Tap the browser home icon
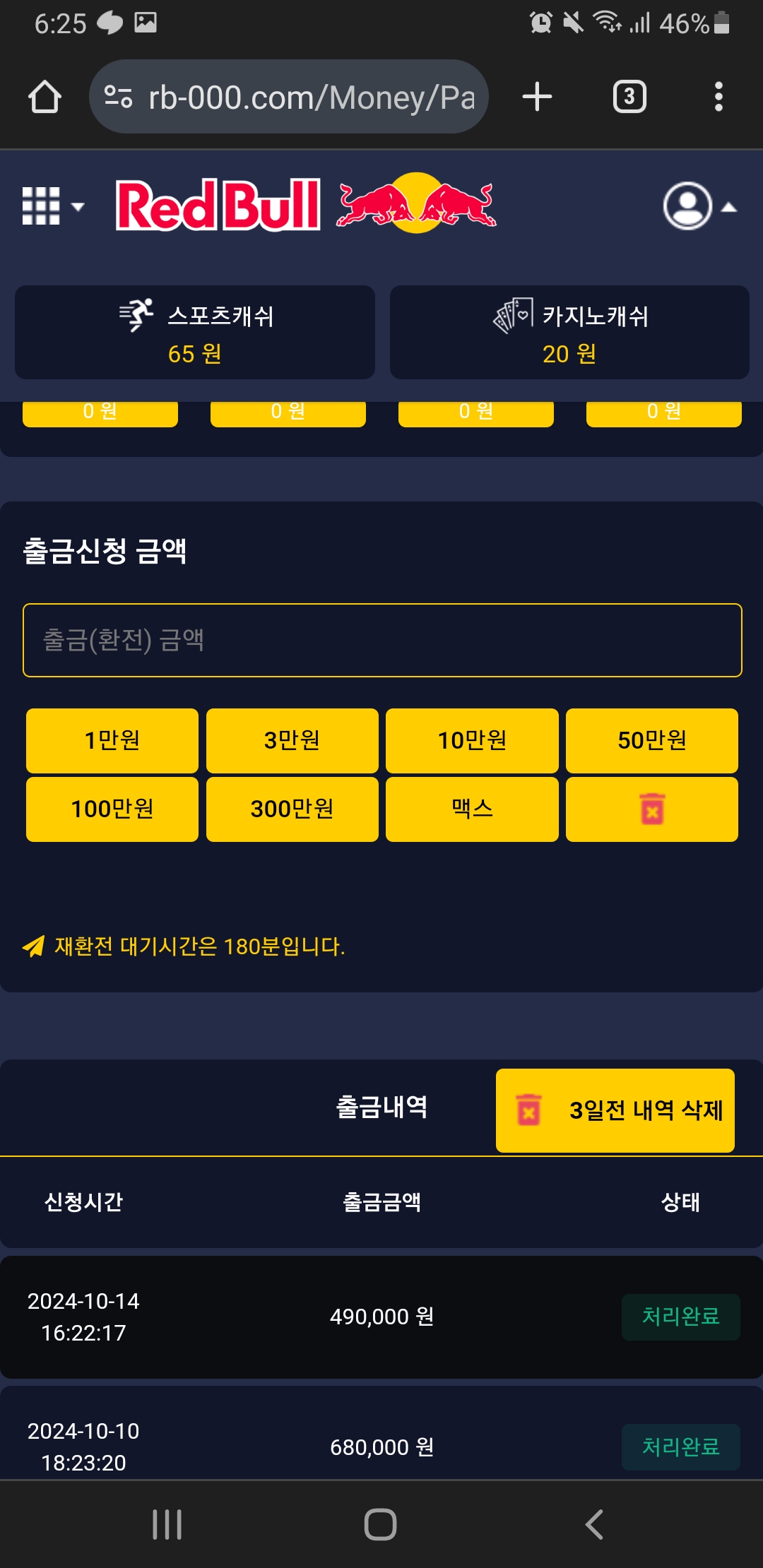Viewport: 763px width, 1568px height. point(45,97)
